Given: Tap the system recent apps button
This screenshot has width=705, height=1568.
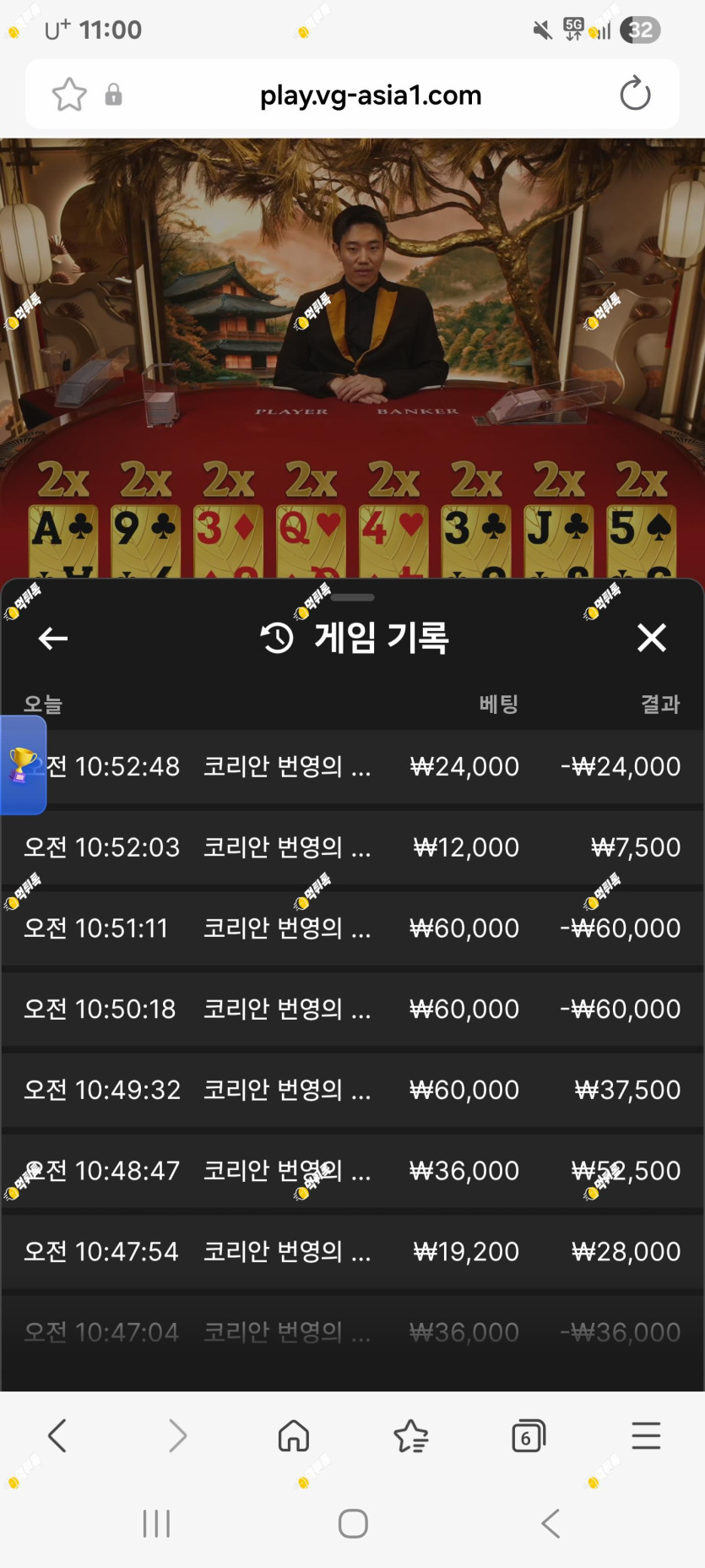Looking at the screenshot, I should [156, 1523].
